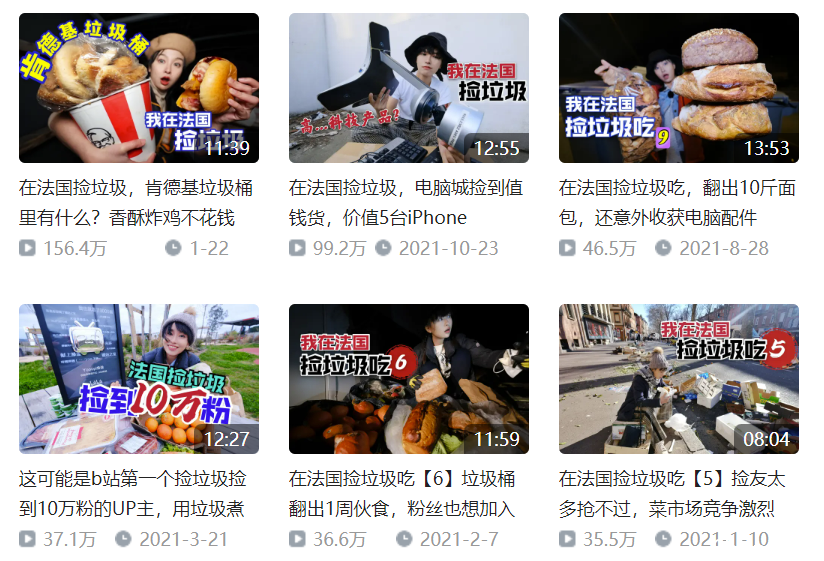824x561 pixels.
Task: Open 在法国捡垃圾吃【6】 video
Action: pos(408,379)
